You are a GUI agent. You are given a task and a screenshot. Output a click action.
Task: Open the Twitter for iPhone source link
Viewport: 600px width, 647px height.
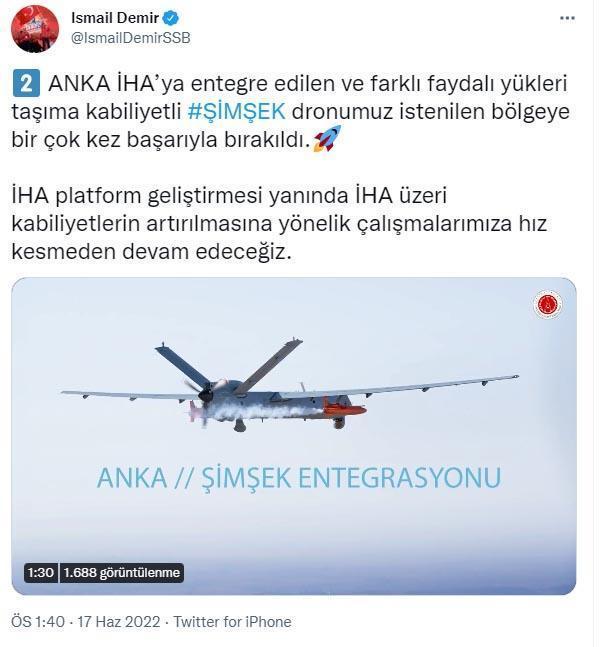(x=232, y=621)
